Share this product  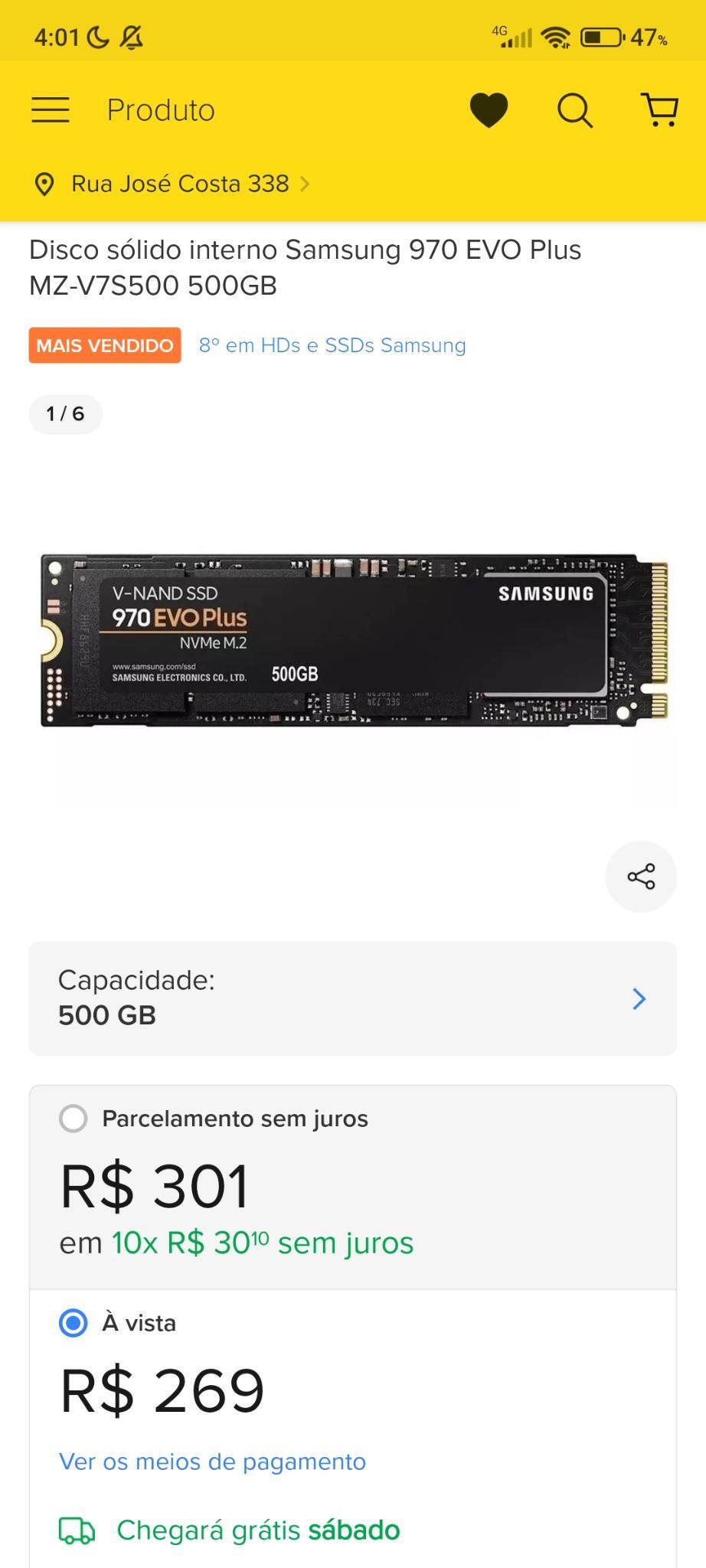click(x=641, y=877)
